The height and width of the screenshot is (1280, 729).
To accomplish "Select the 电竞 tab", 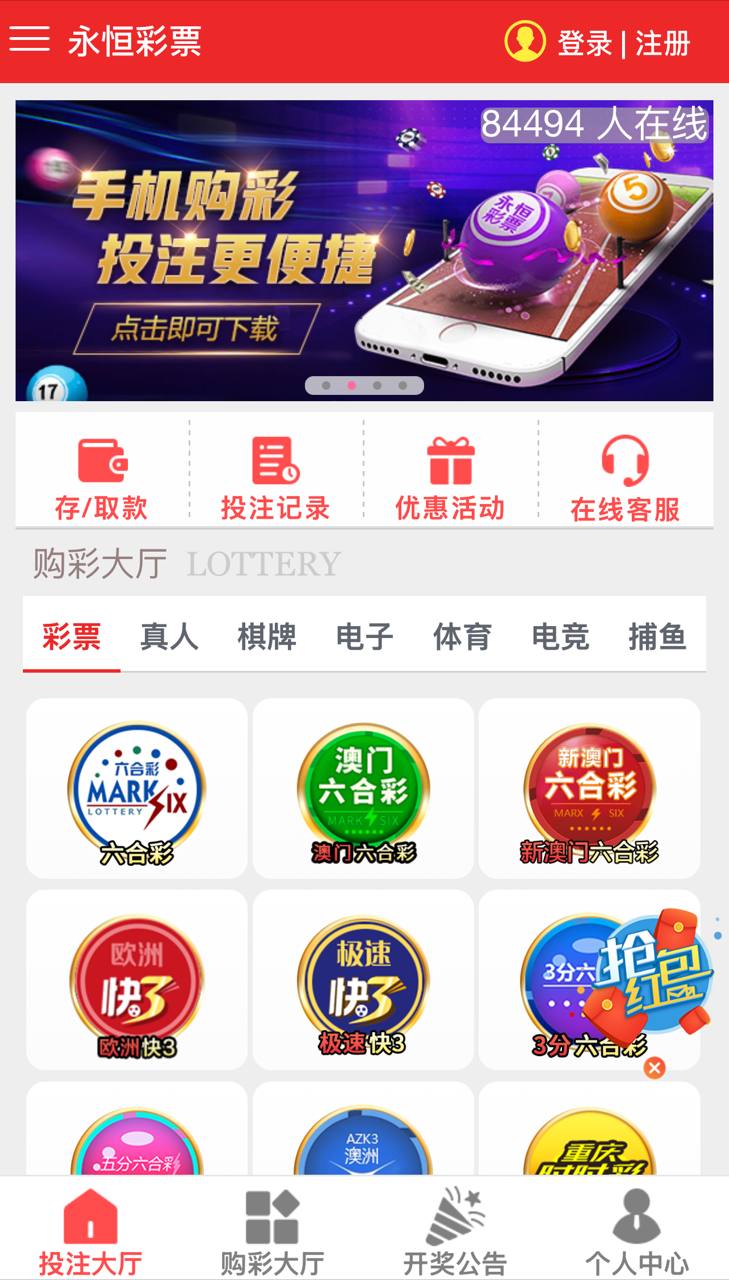I will coord(560,636).
